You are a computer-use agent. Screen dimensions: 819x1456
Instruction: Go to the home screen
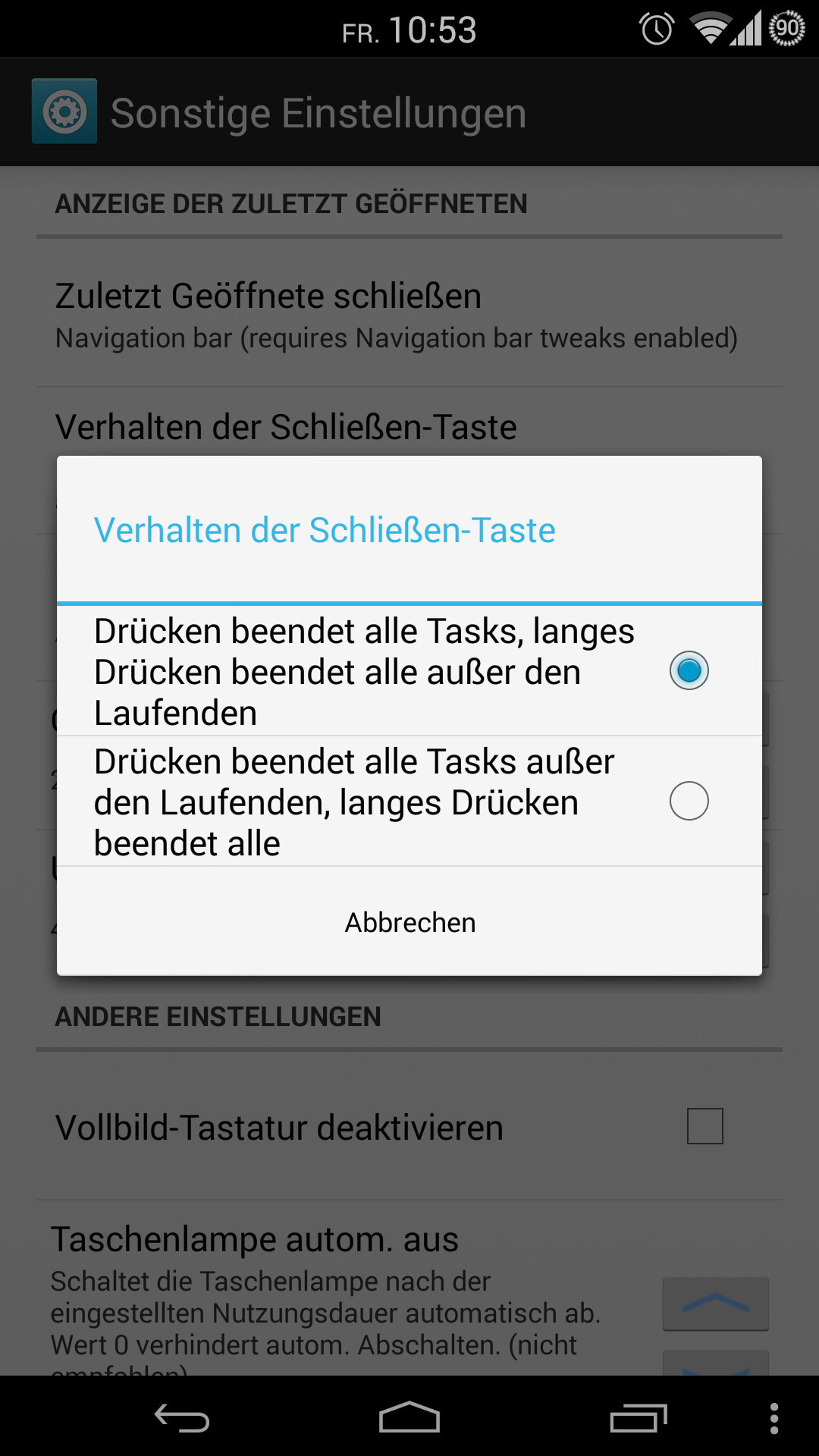click(x=409, y=1417)
